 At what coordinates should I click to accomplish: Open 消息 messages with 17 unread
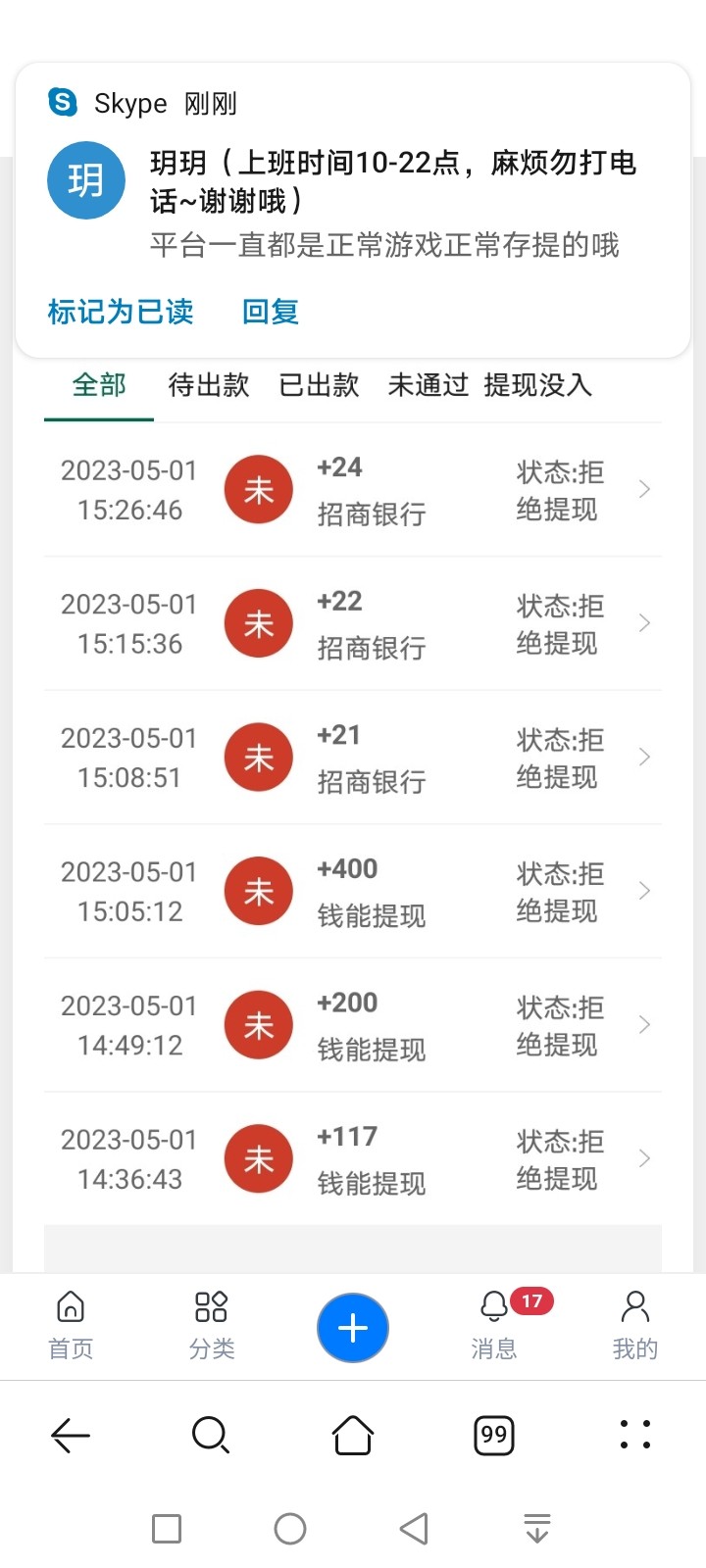click(x=494, y=1325)
